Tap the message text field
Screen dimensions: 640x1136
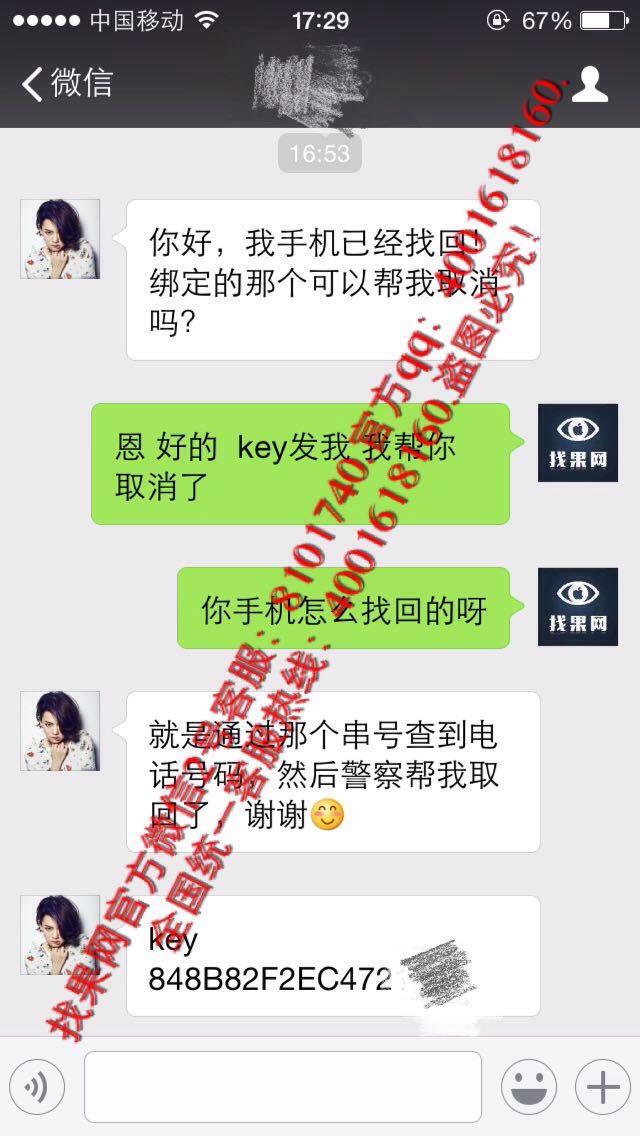click(x=283, y=1087)
